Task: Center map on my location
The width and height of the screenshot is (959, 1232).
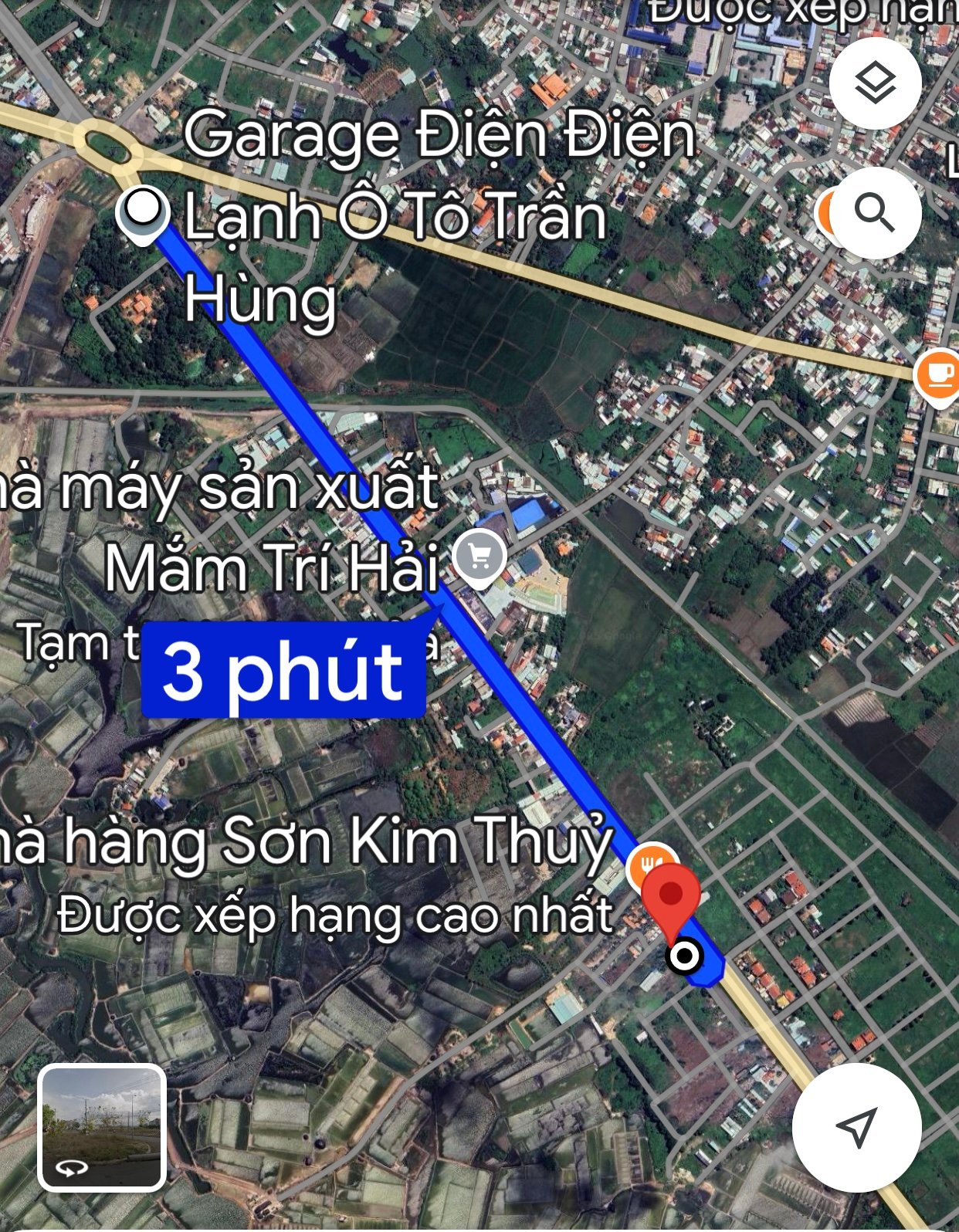Action: coord(856,1127)
